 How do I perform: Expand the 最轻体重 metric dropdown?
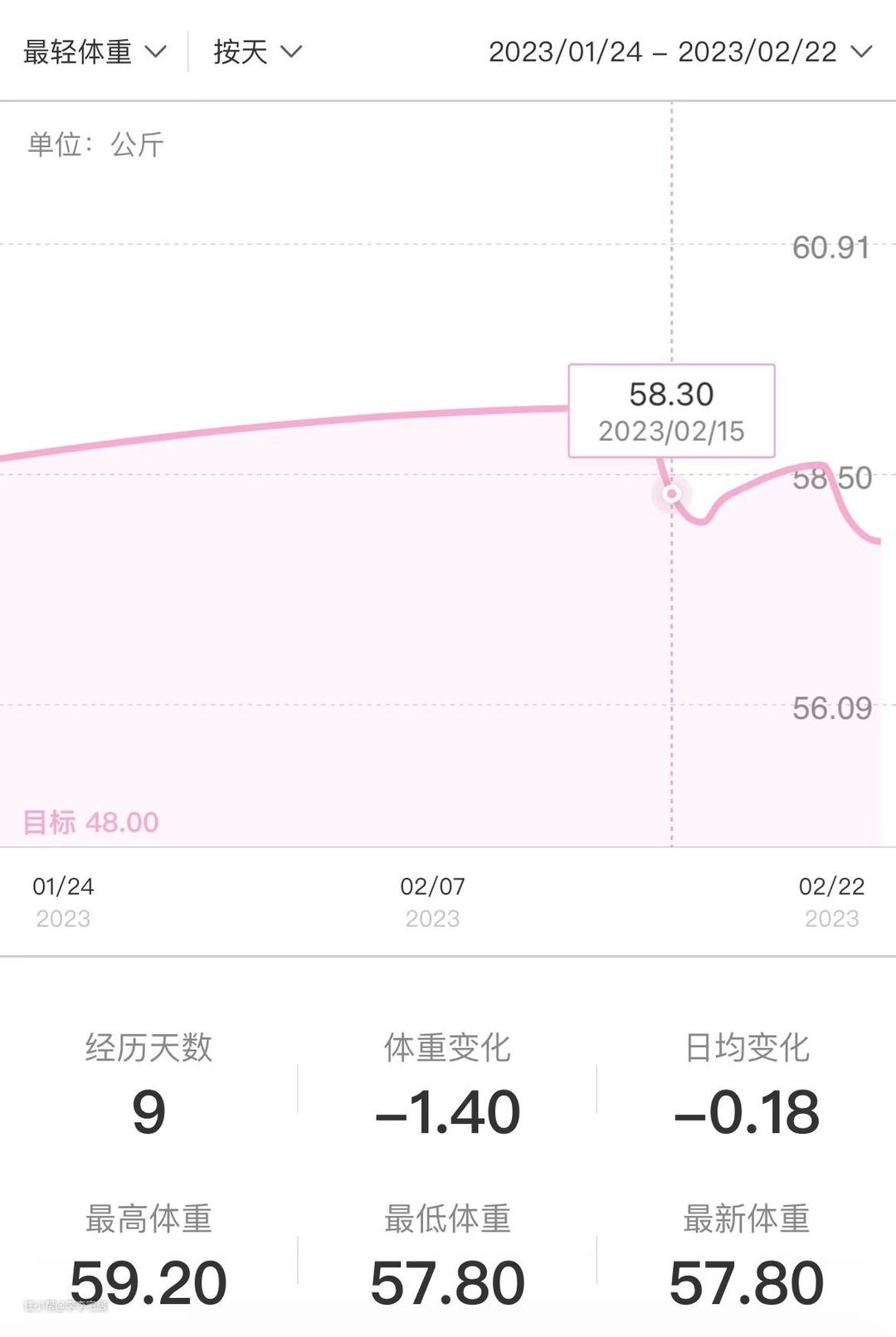(95, 52)
